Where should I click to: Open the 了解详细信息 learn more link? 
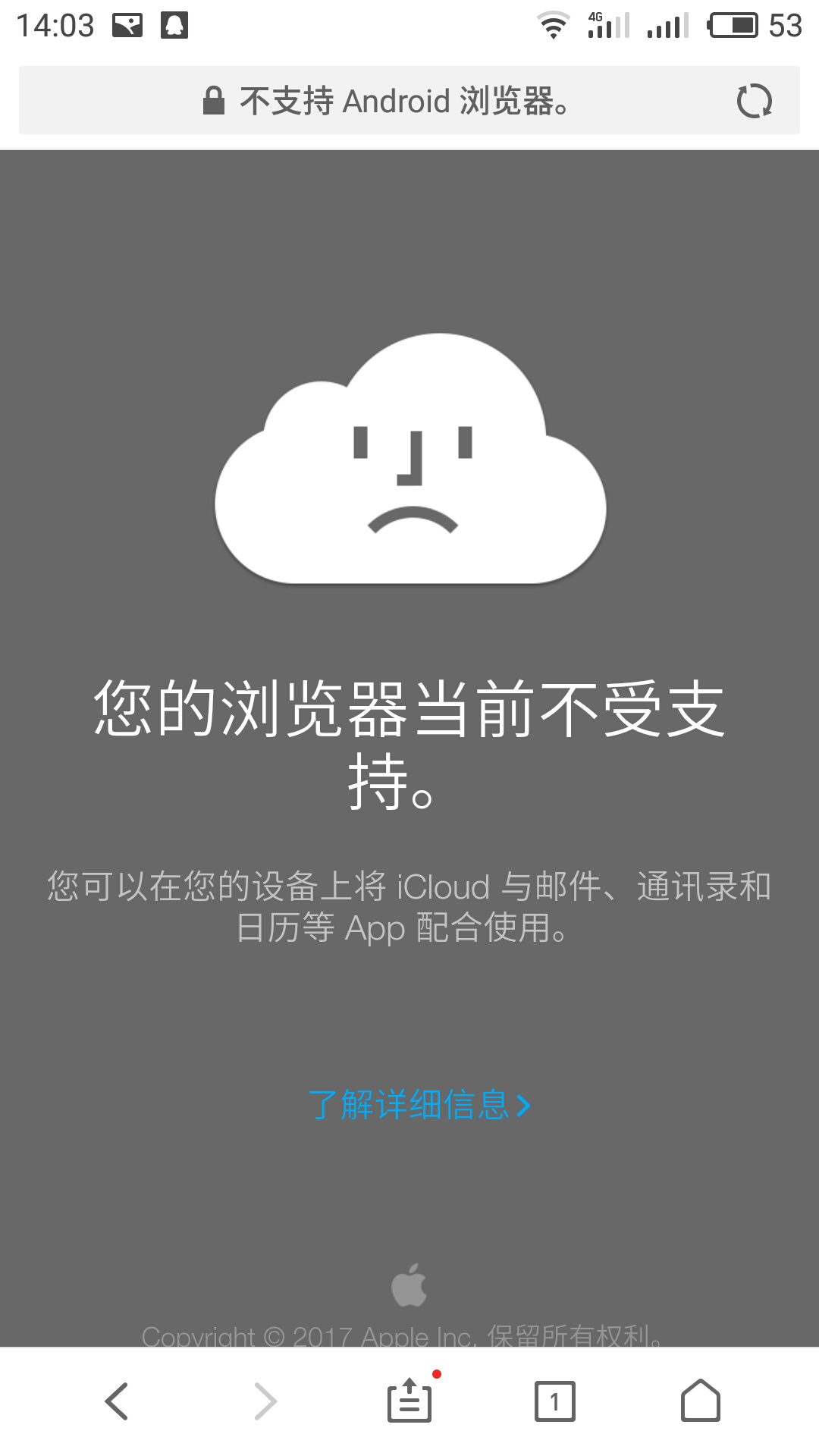pyautogui.click(x=412, y=1106)
